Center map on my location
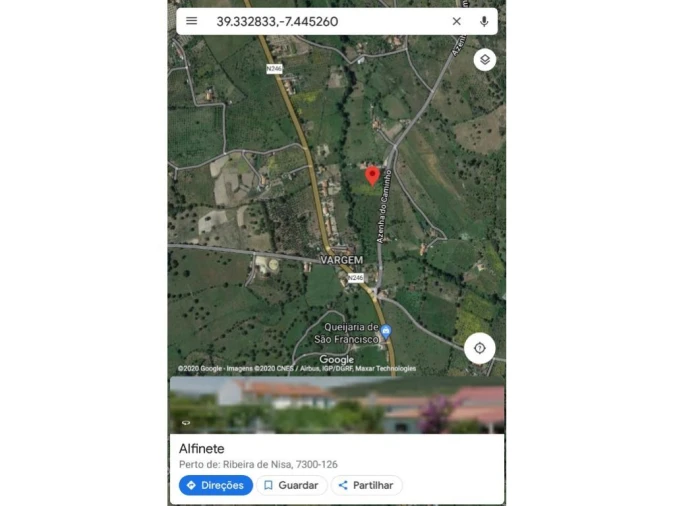Image resolution: width=675 pixels, height=506 pixels. (x=479, y=348)
